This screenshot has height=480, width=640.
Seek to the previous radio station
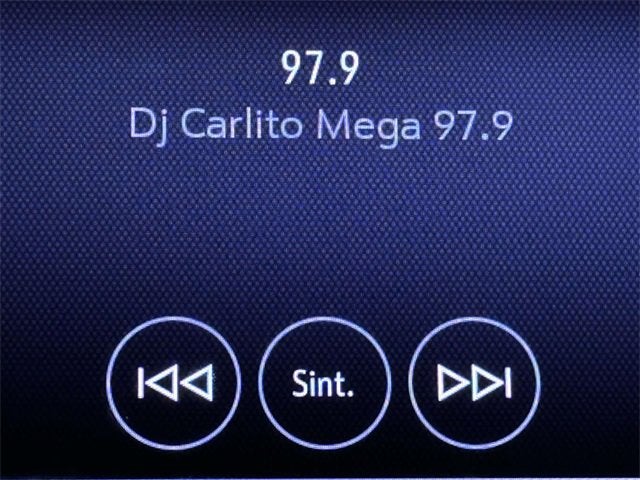(x=174, y=382)
